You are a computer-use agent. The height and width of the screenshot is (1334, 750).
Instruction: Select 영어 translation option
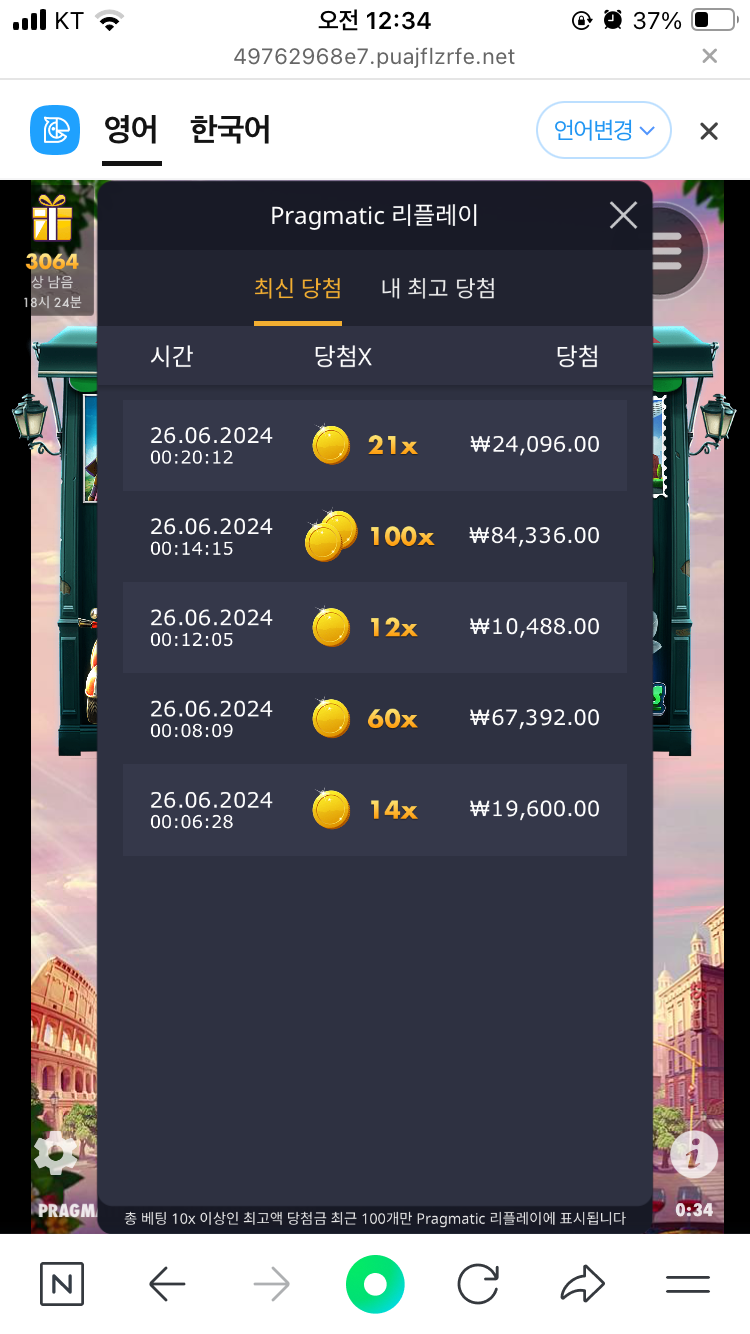coord(131,130)
